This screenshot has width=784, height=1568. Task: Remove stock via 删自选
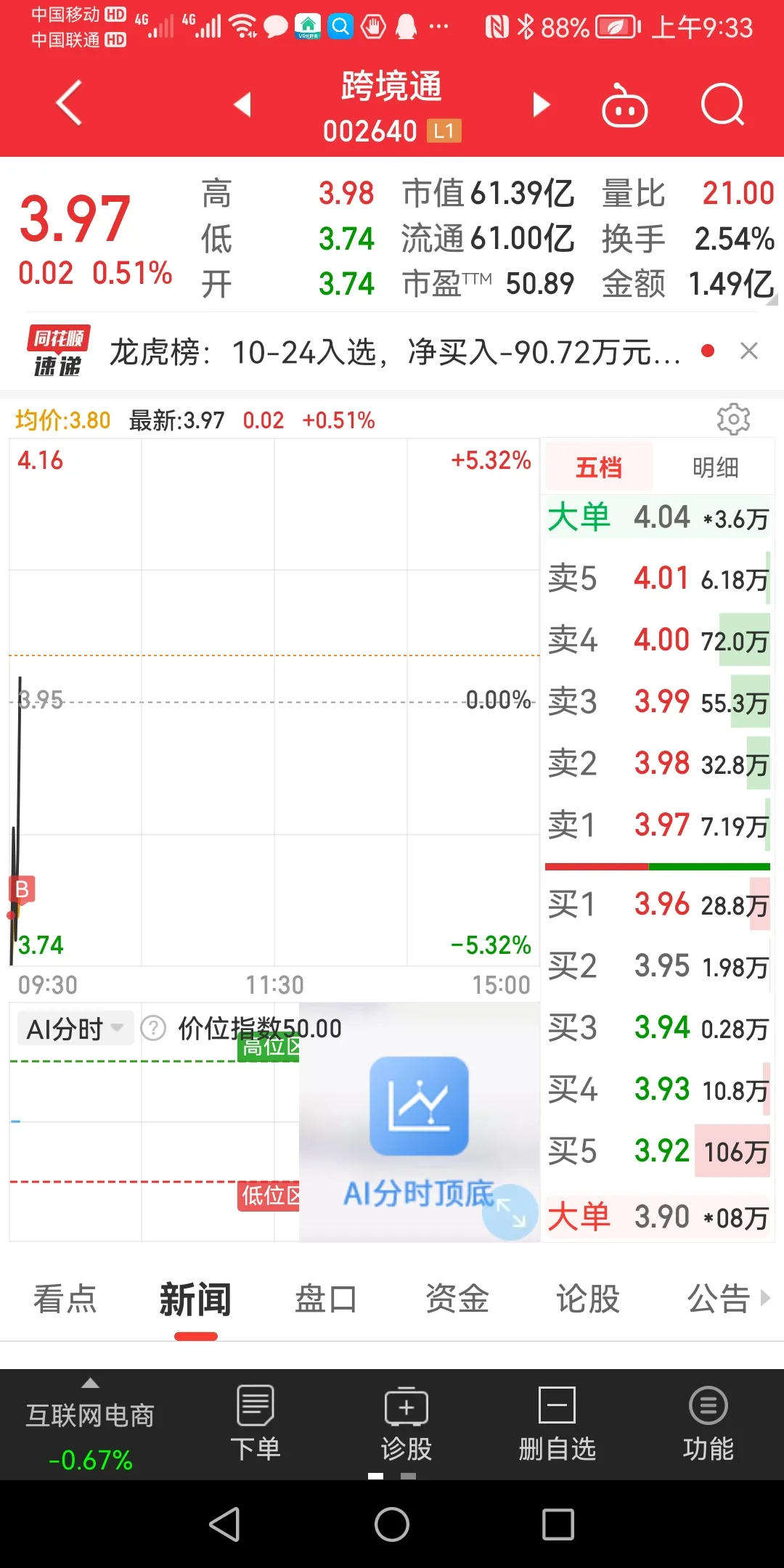[558, 1424]
